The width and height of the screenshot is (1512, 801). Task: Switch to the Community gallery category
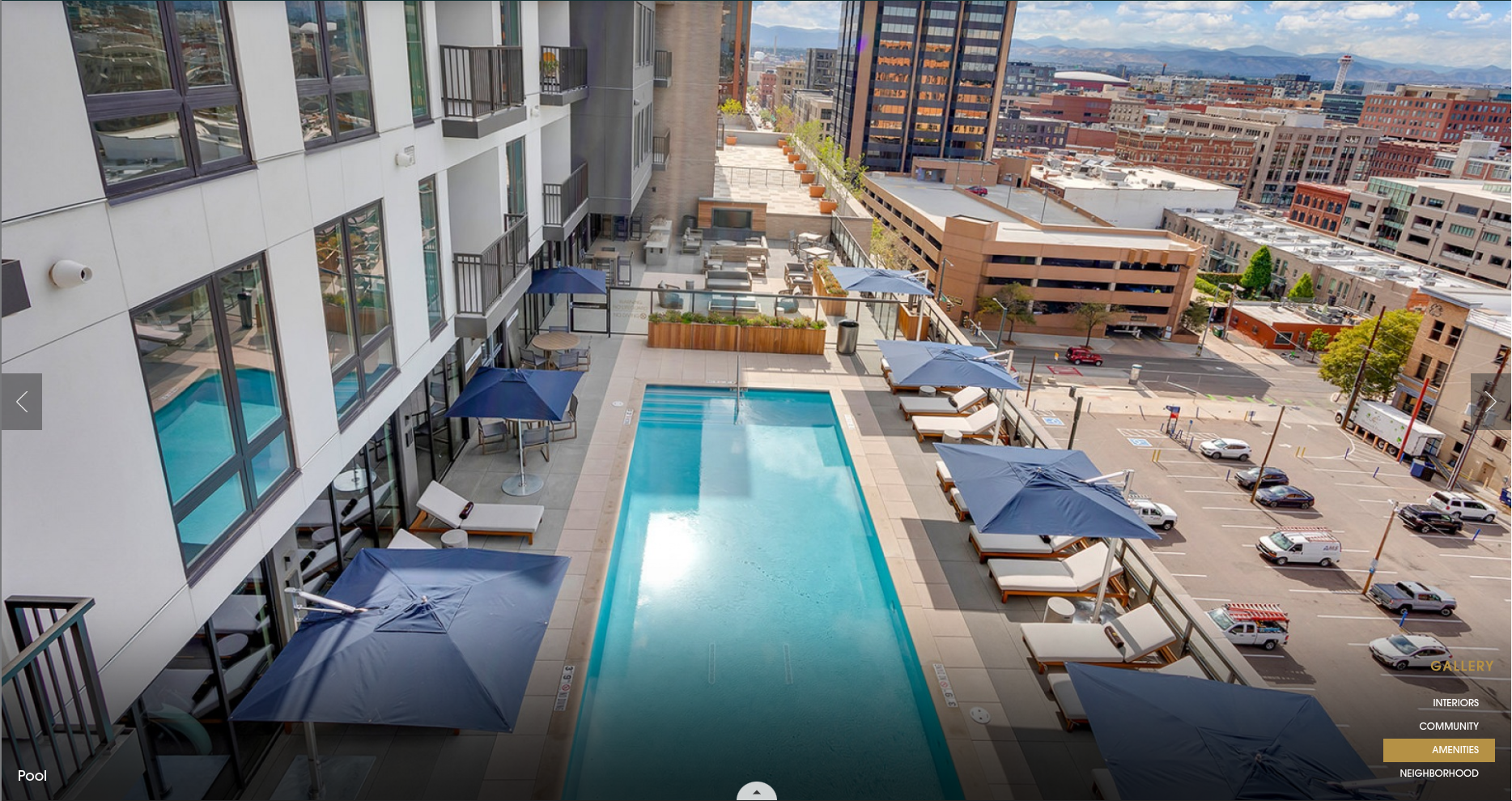point(1448,726)
